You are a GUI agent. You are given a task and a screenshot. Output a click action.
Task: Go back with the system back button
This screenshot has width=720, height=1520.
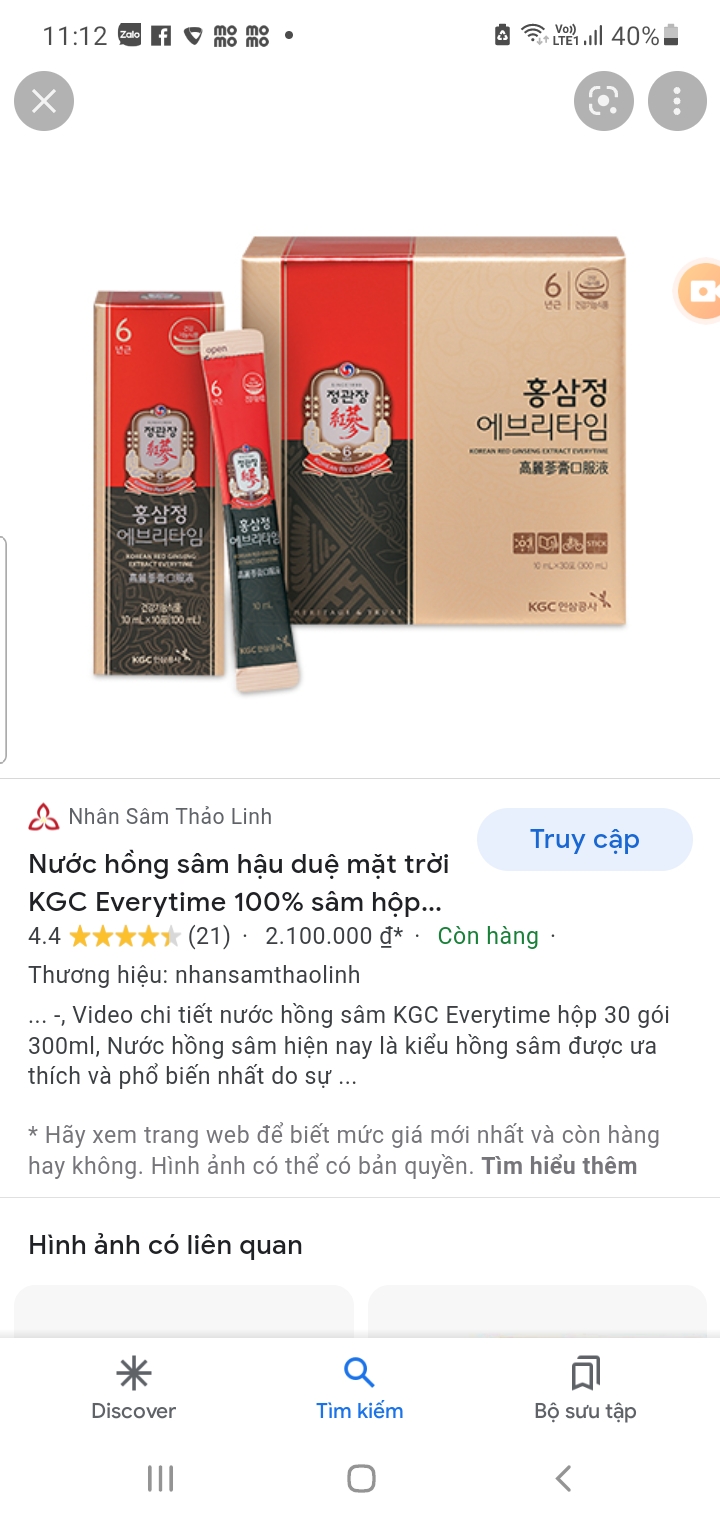pos(563,1478)
